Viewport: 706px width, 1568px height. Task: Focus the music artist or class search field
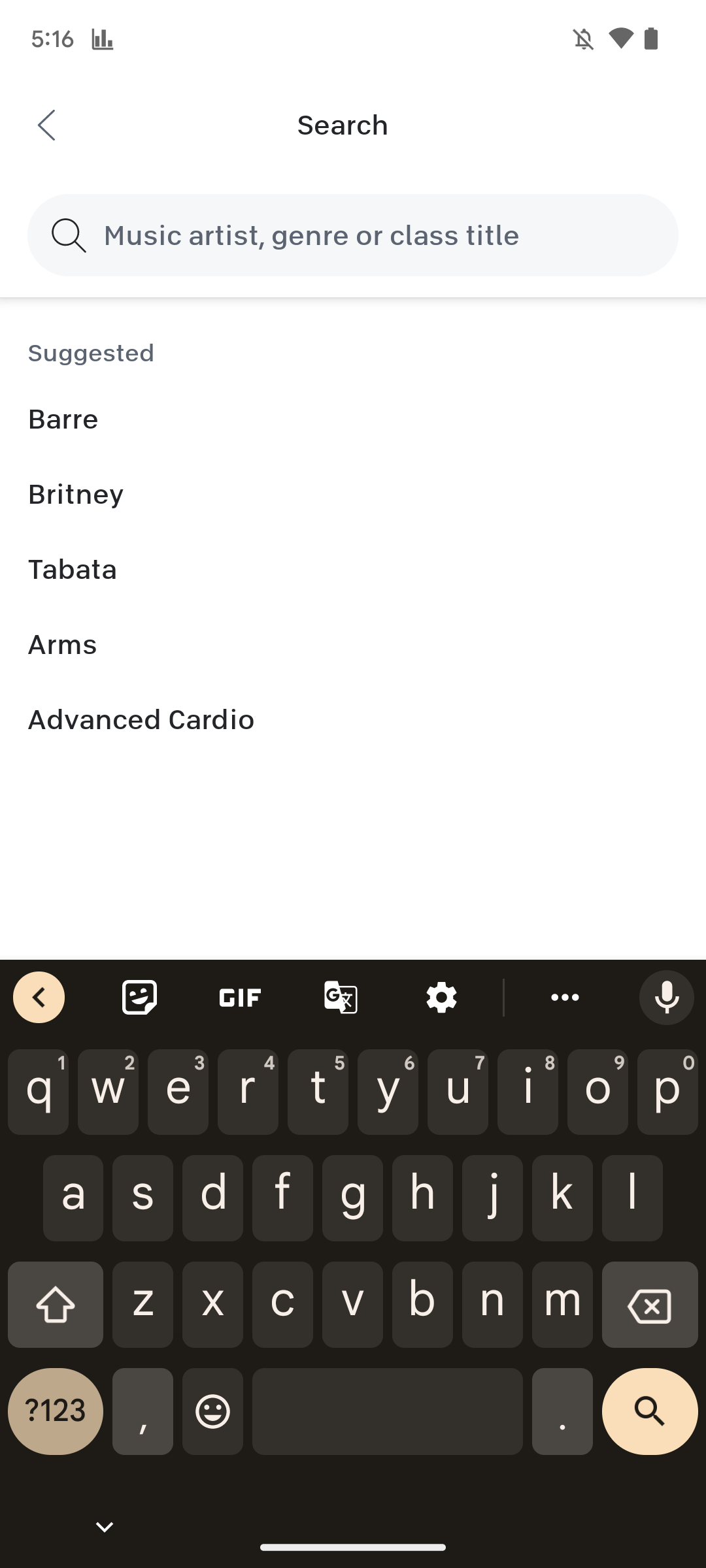[x=352, y=235]
